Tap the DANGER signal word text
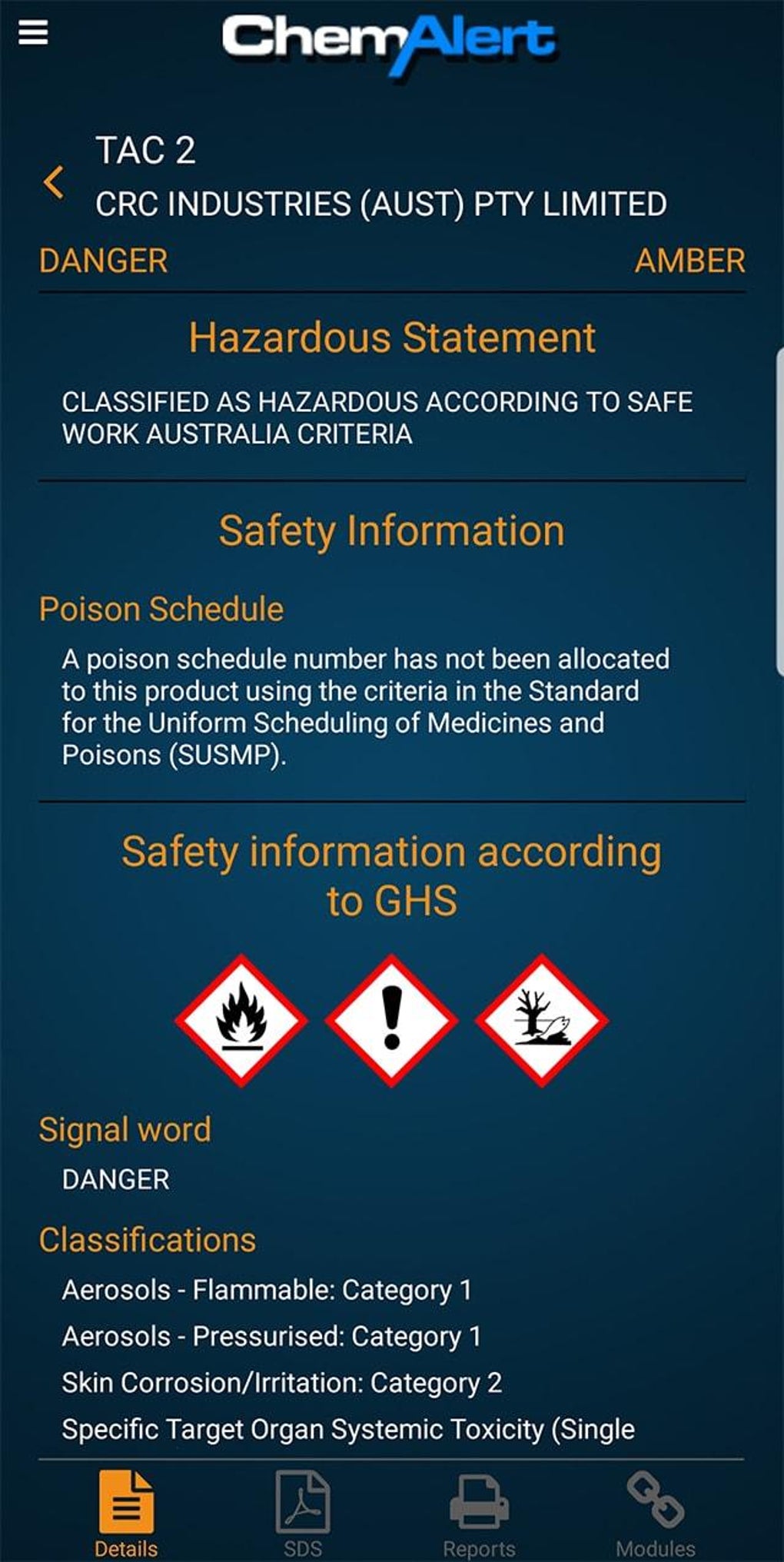Screen dimensions: 784x1562 point(115,1178)
